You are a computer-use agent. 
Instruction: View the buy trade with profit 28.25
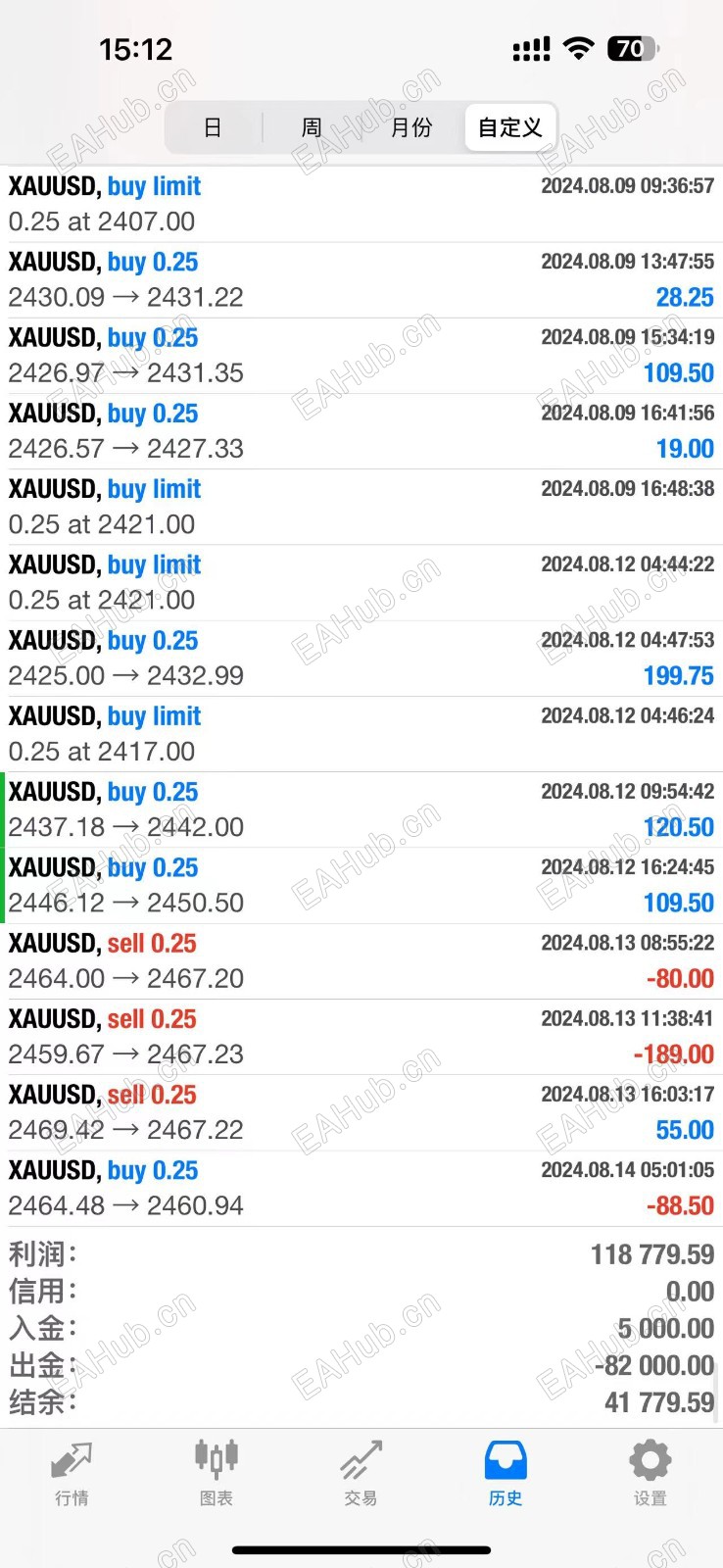pyautogui.click(x=361, y=279)
